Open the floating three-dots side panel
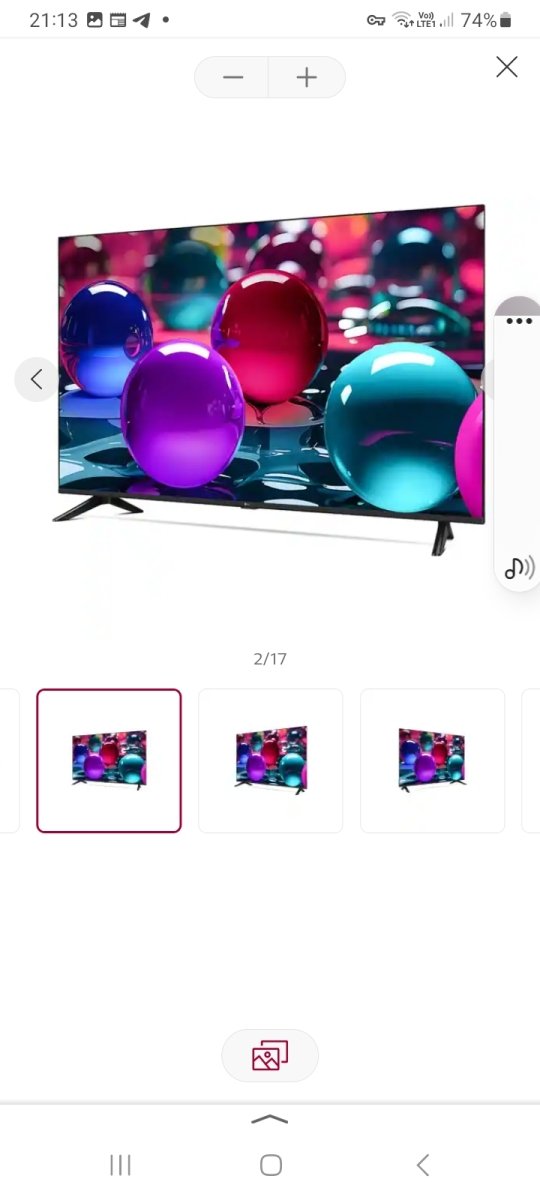Image resolution: width=540 pixels, height=1200 pixels. 519,321
